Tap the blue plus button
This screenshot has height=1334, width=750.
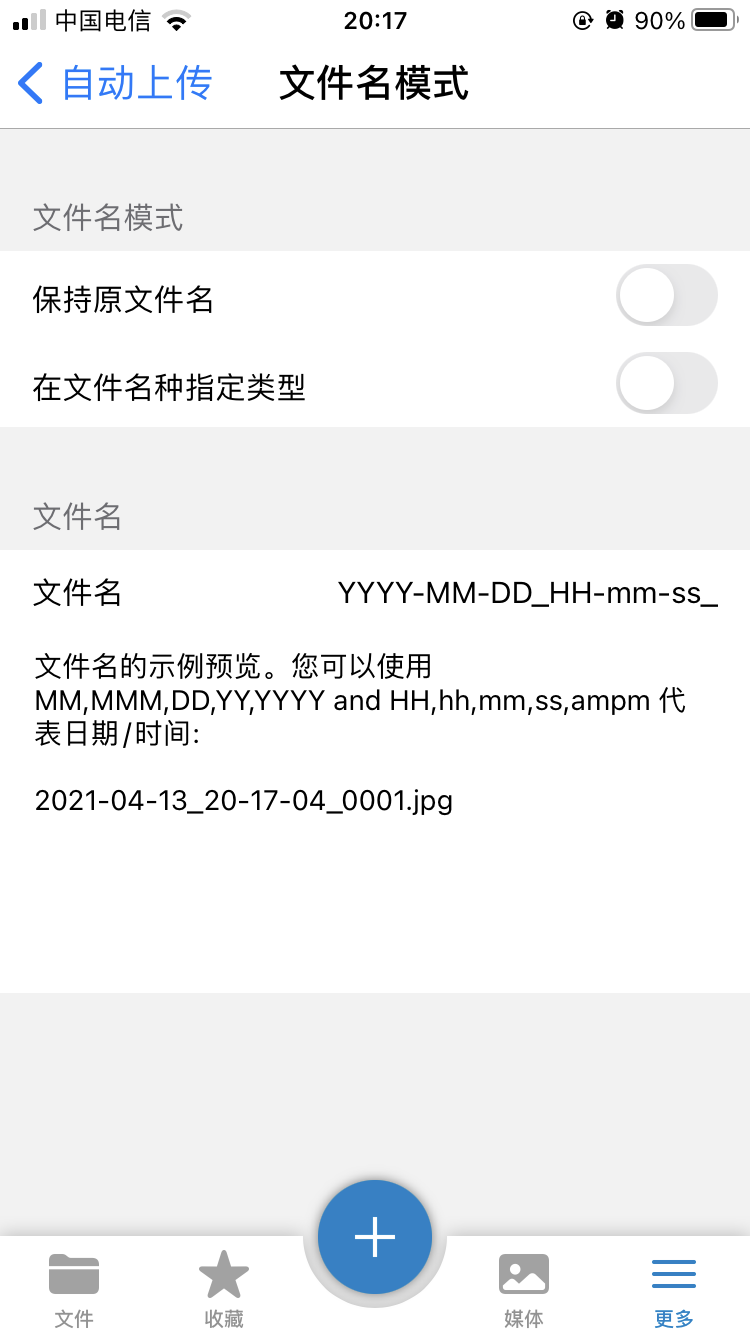click(x=375, y=1237)
